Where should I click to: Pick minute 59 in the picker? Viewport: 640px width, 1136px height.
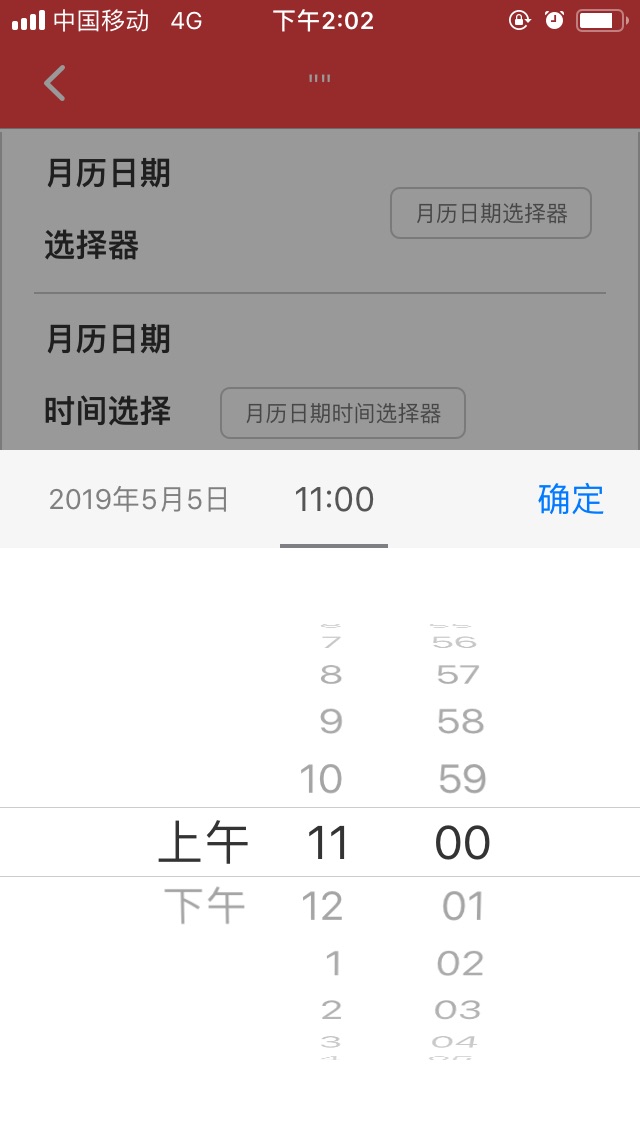pos(462,779)
